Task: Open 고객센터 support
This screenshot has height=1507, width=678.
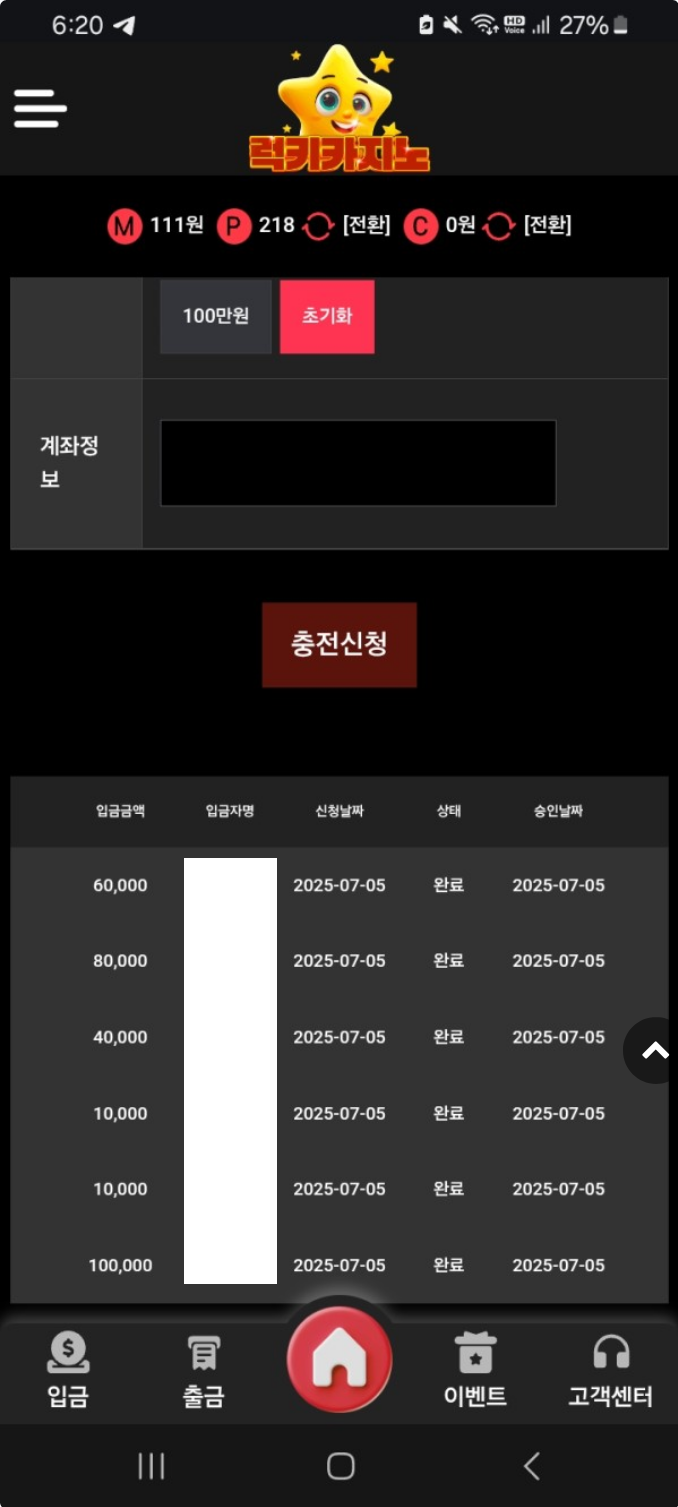Action: point(610,1371)
